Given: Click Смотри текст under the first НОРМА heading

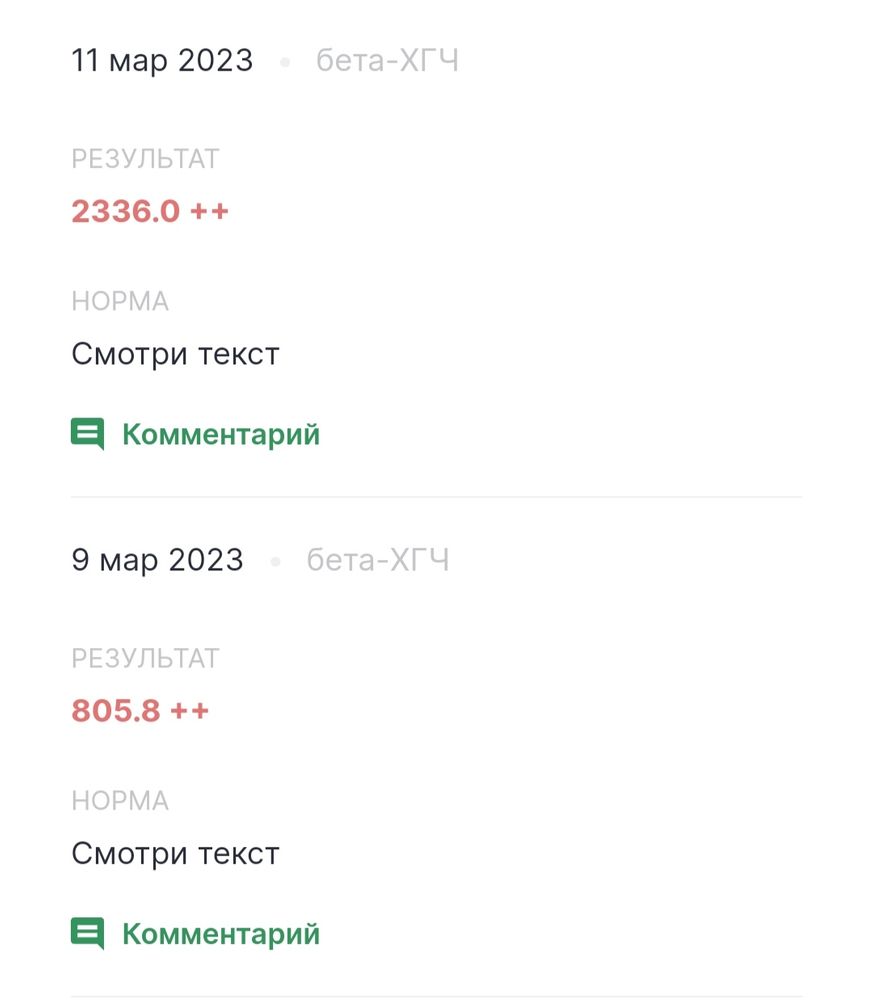Looking at the screenshot, I should pos(175,353).
